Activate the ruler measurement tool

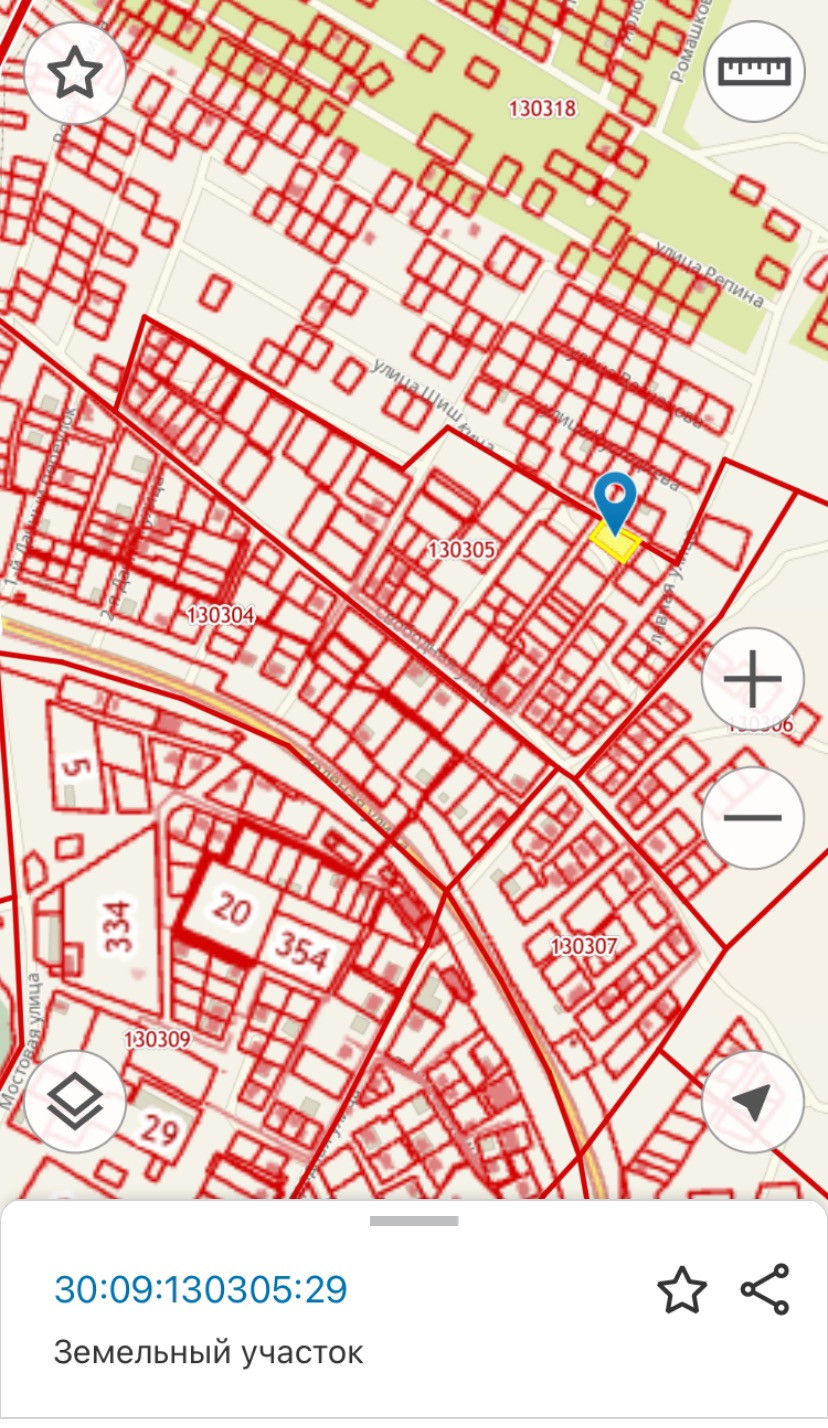point(754,72)
